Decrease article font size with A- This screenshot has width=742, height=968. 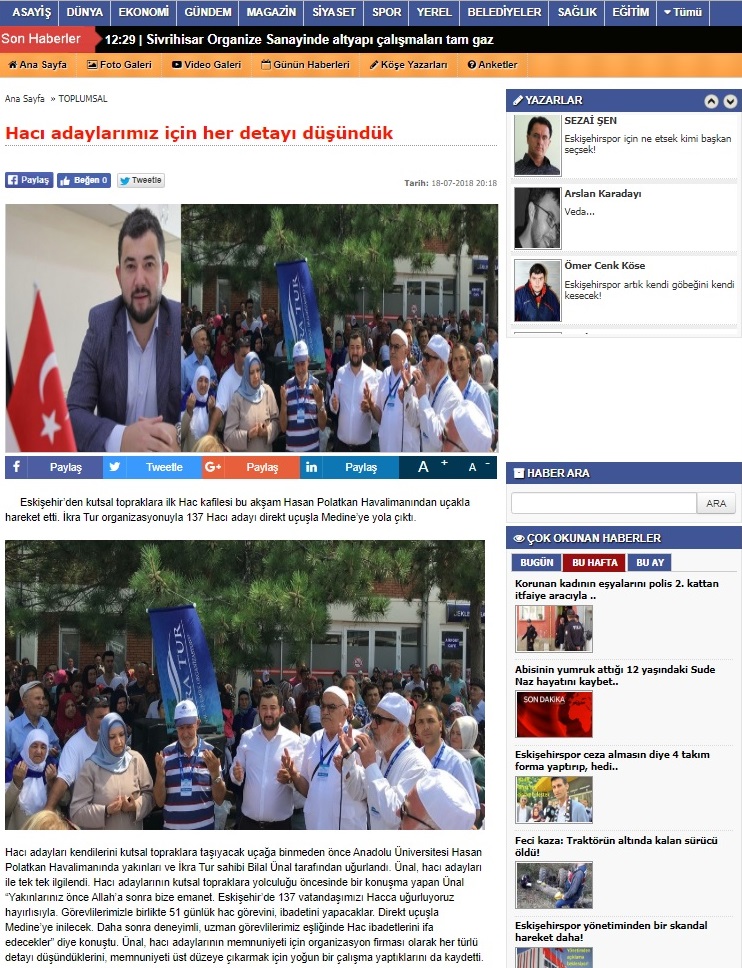[479, 467]
